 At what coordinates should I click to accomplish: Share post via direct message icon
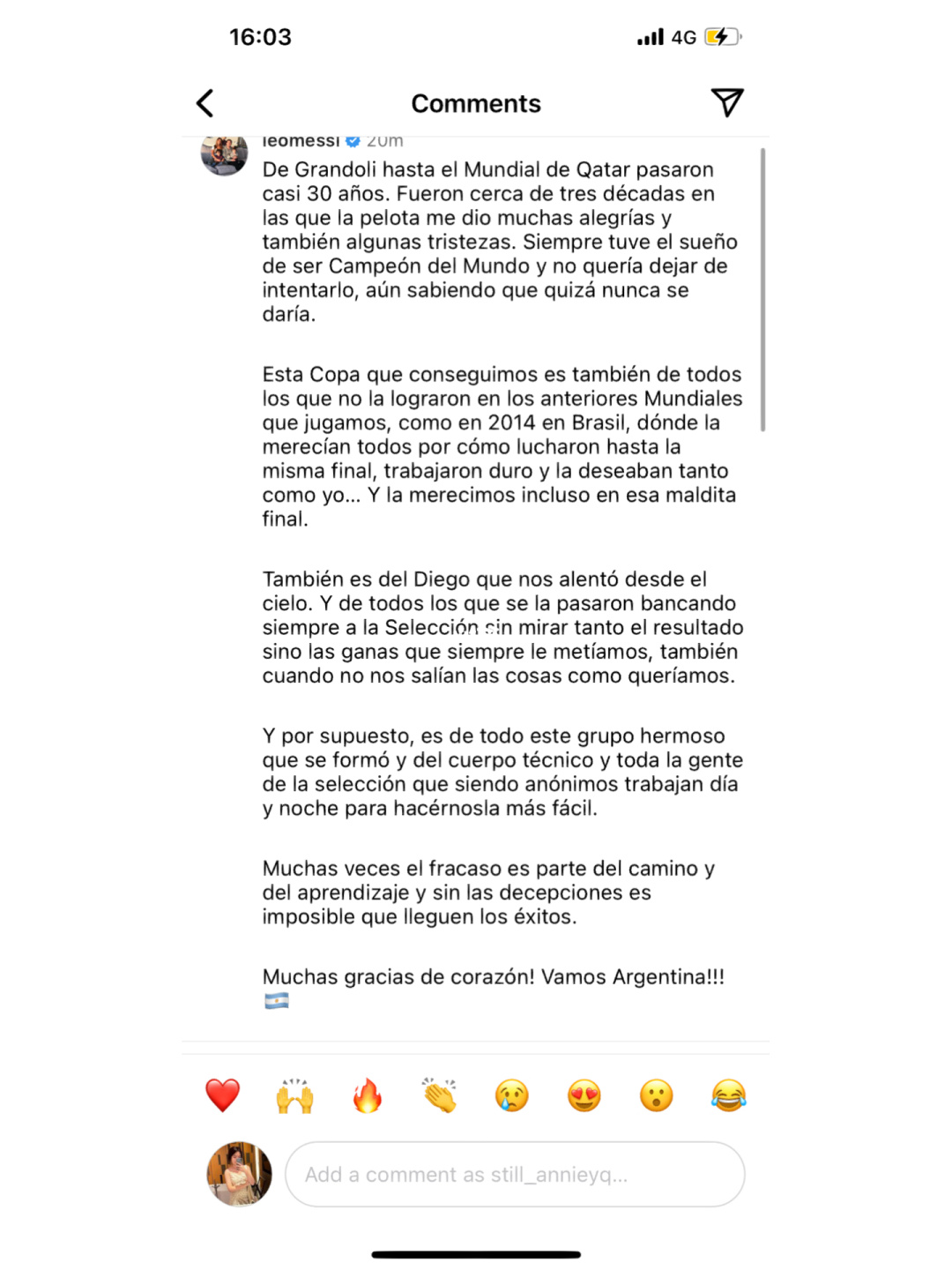click(x=727, y=102)
